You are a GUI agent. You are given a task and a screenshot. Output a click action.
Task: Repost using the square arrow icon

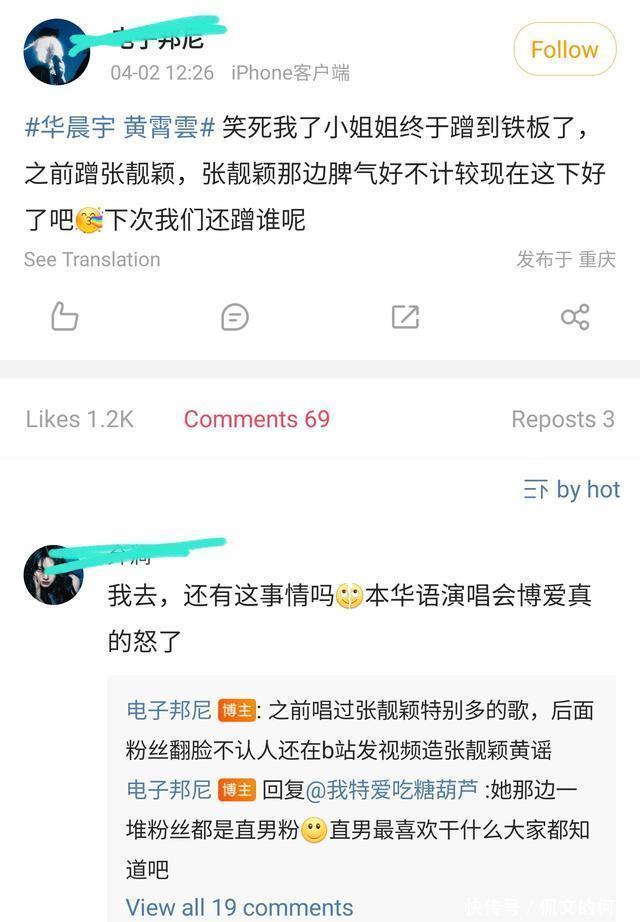click(405, 318)
